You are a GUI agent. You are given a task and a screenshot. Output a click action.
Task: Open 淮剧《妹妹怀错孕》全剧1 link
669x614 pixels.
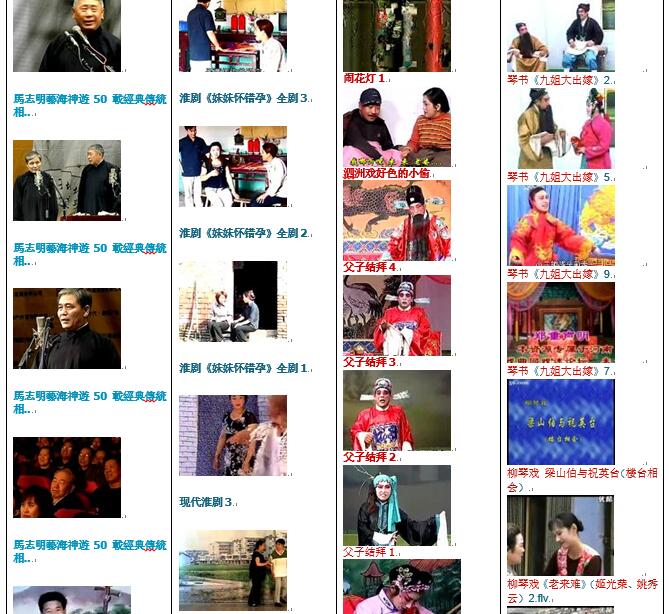(244, 368)
